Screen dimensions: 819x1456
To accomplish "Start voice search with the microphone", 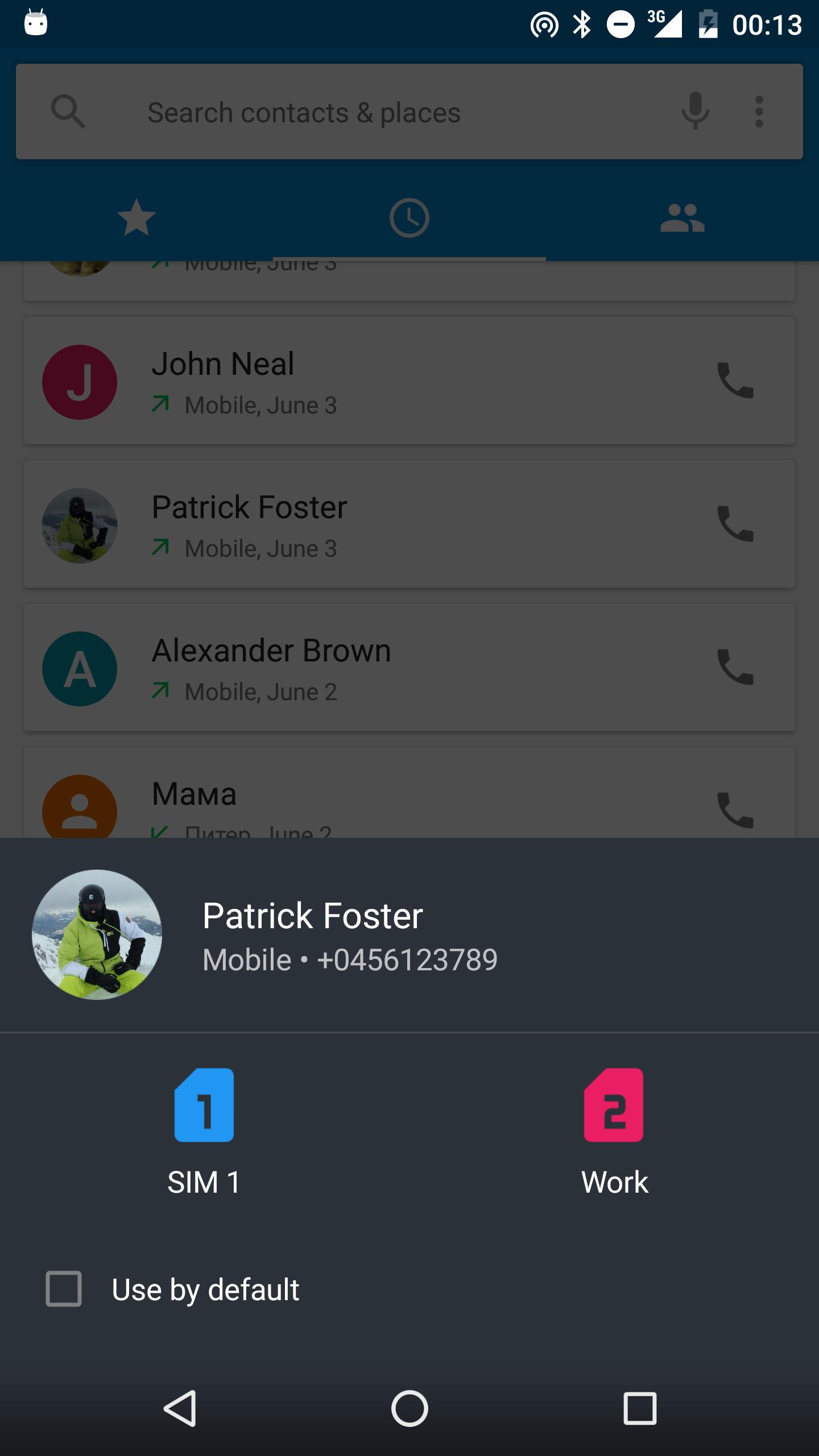I will point(695,111).
